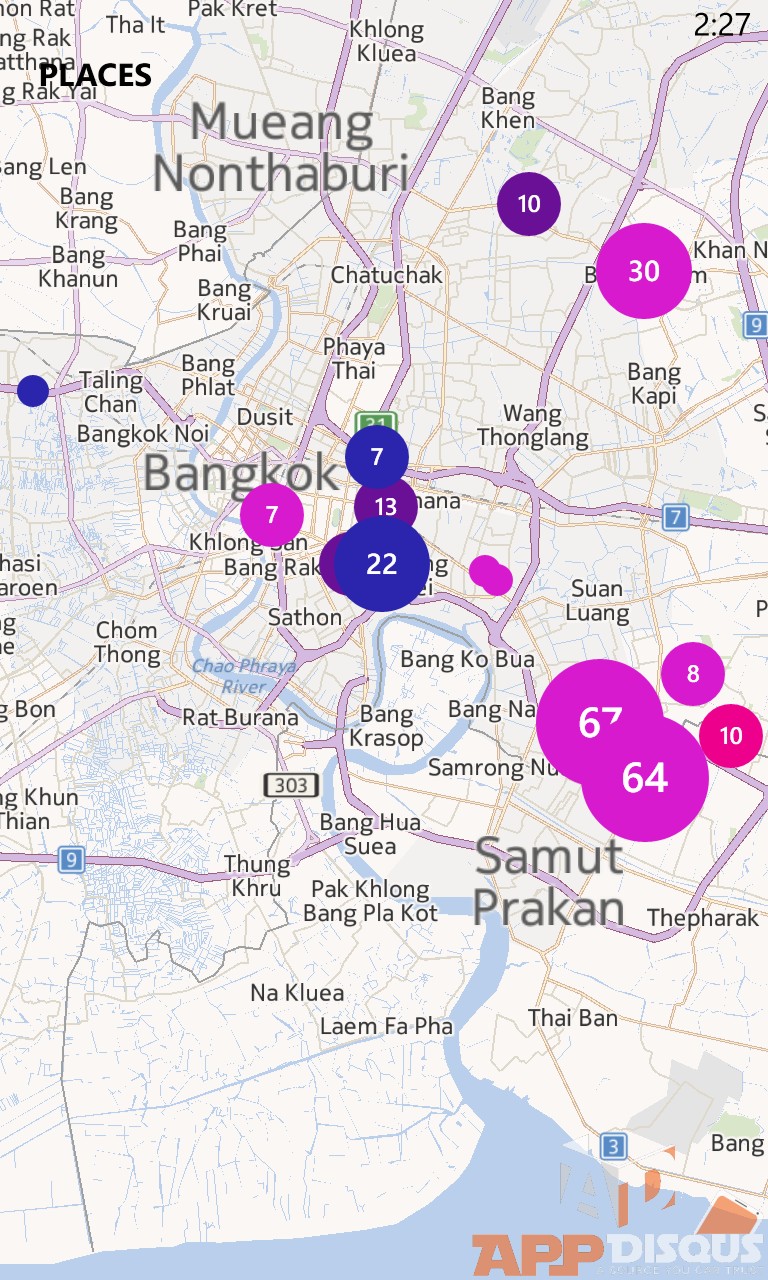Select the large magenta cluster showing 64
This screenshot has height=1280, width=768.
pyautogui.click(x=645, y=777)
